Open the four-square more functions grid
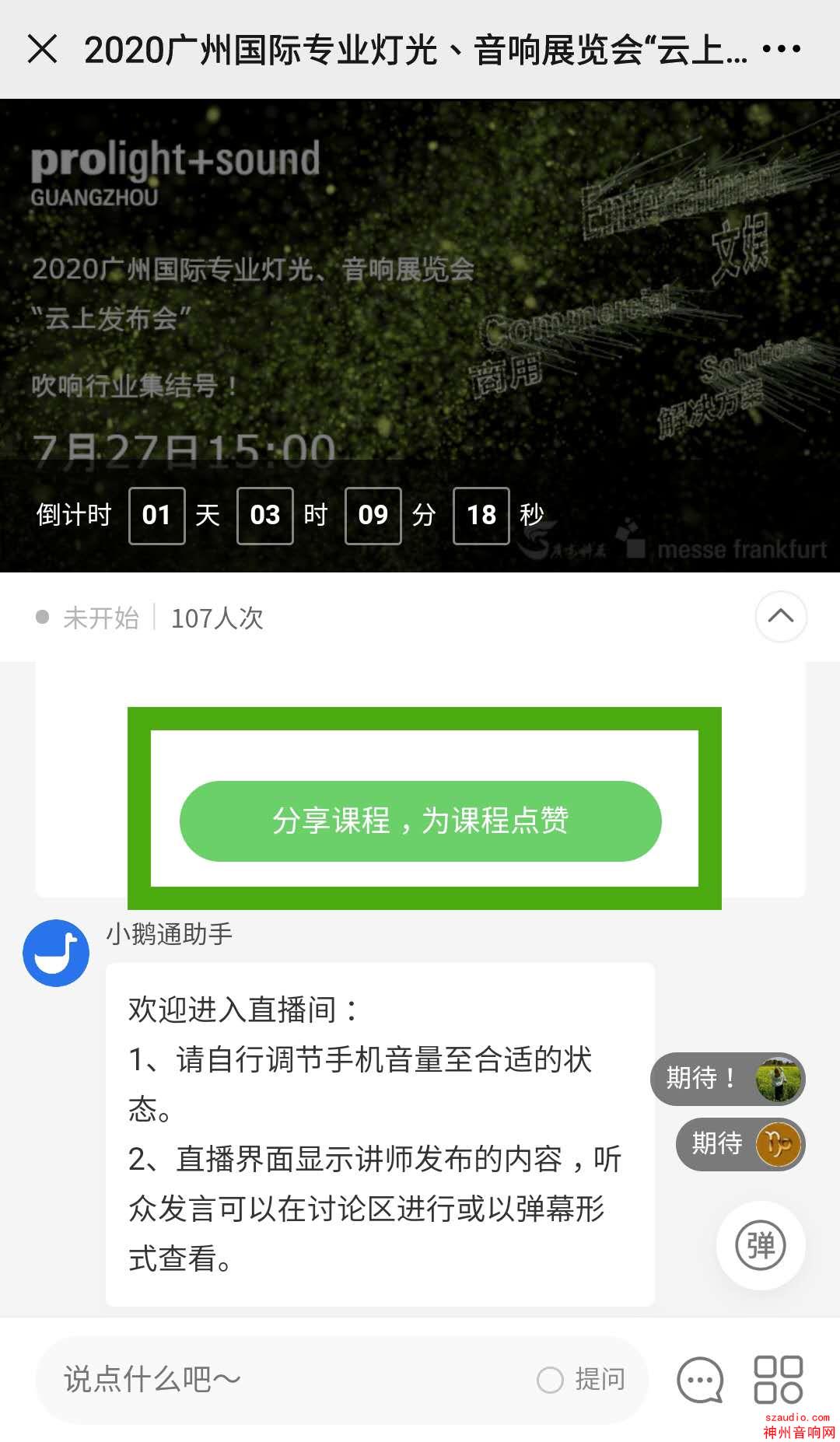840x1442 pixels. (778, 1378)
